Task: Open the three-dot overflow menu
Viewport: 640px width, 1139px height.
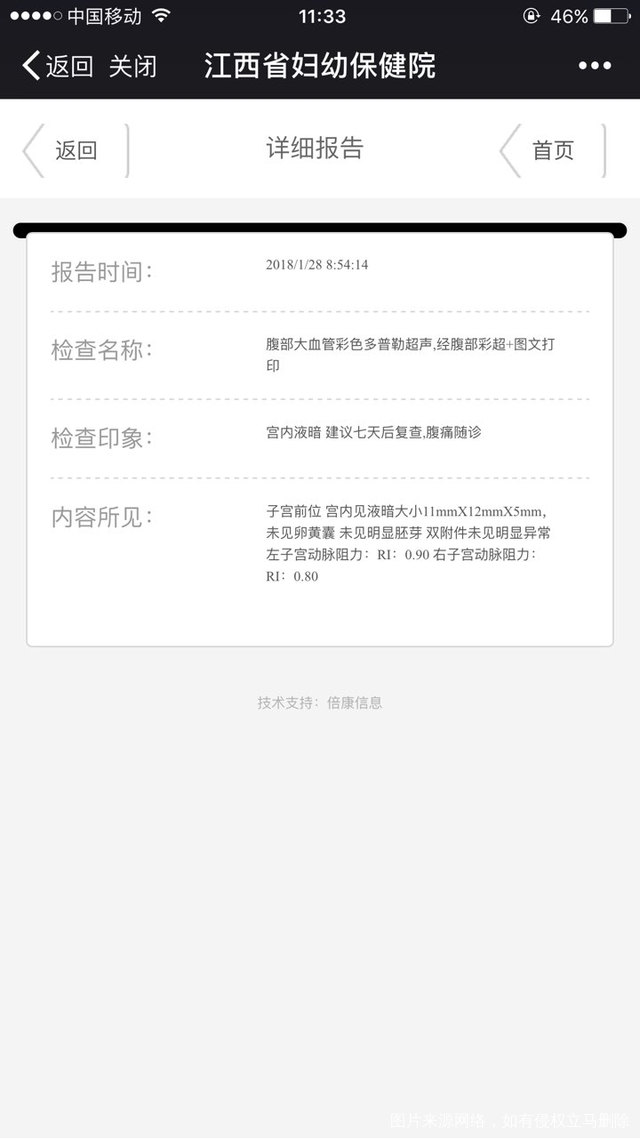Action: 594,67
